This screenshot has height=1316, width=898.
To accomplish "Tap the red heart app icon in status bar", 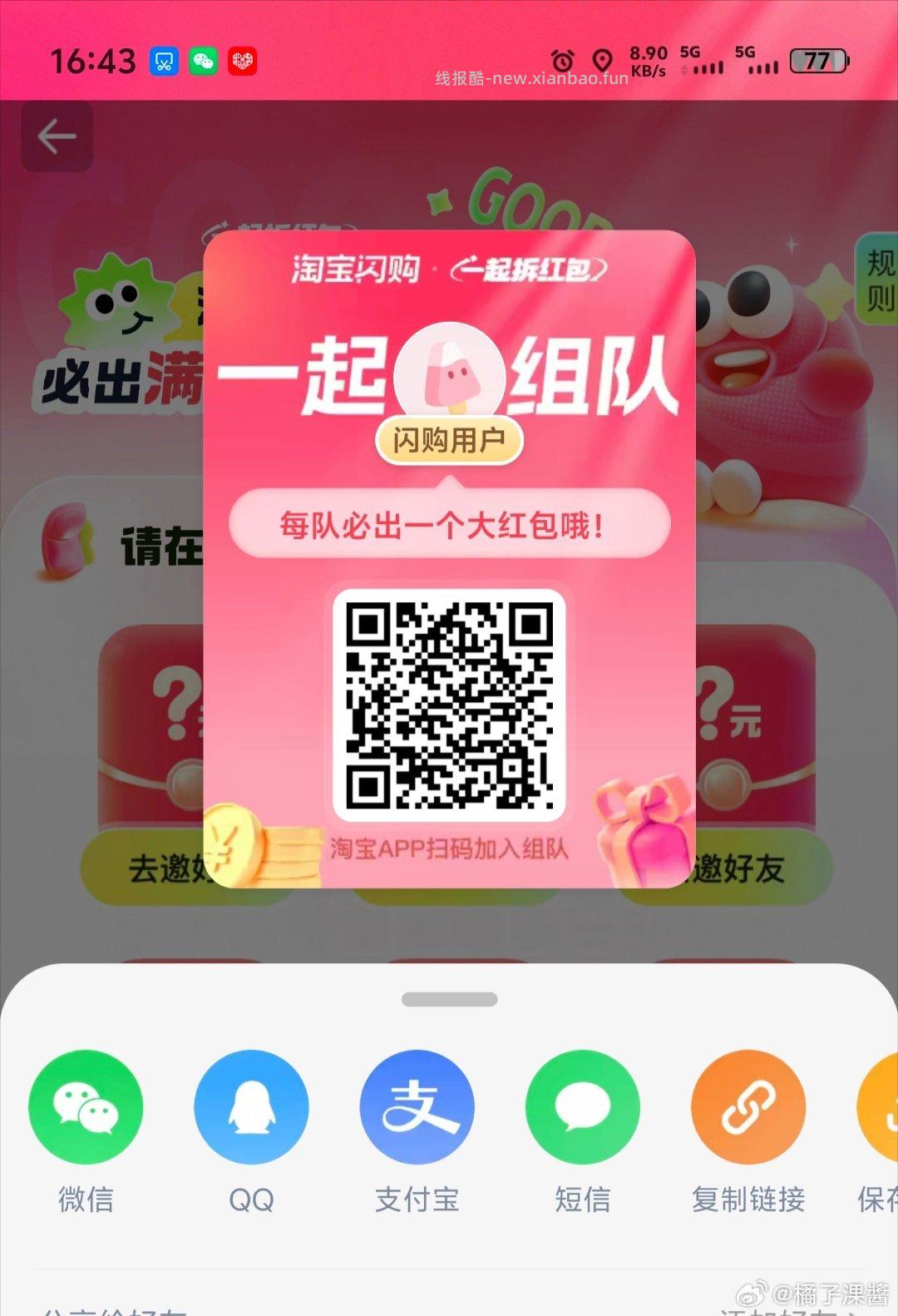I will (239, 61).
